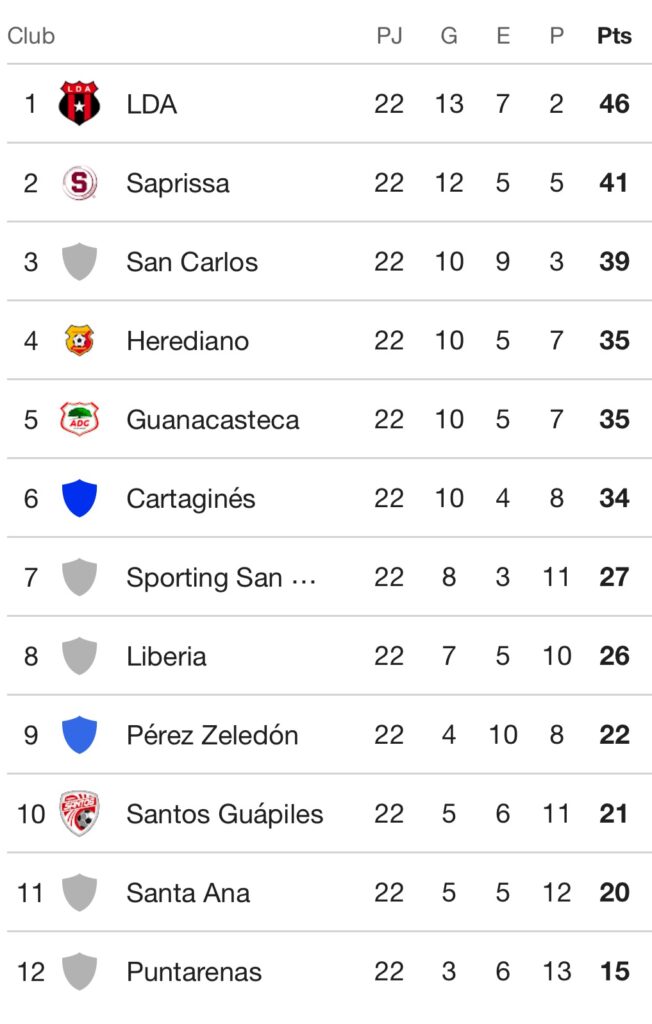
Task: View Pérez Zeledón club page
Action: [212, 735]
